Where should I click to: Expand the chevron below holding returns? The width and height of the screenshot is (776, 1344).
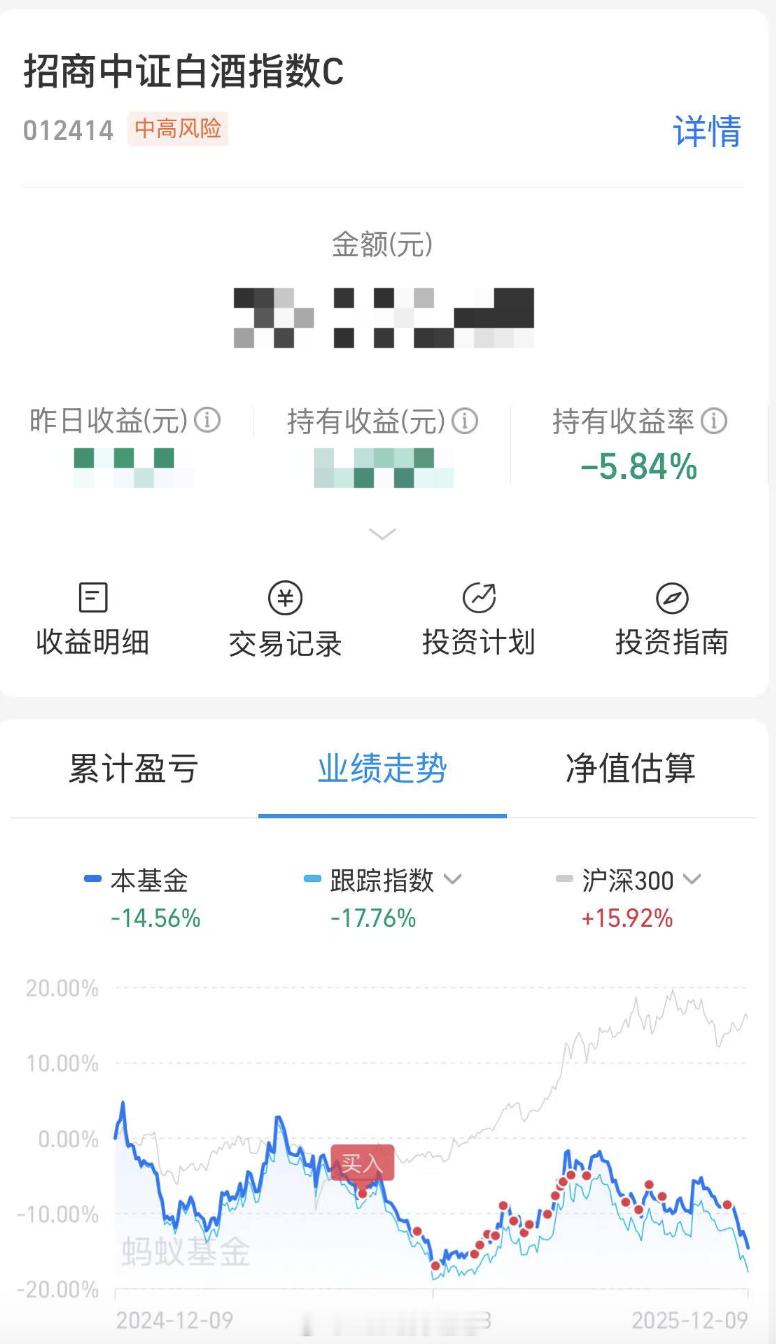382,535
